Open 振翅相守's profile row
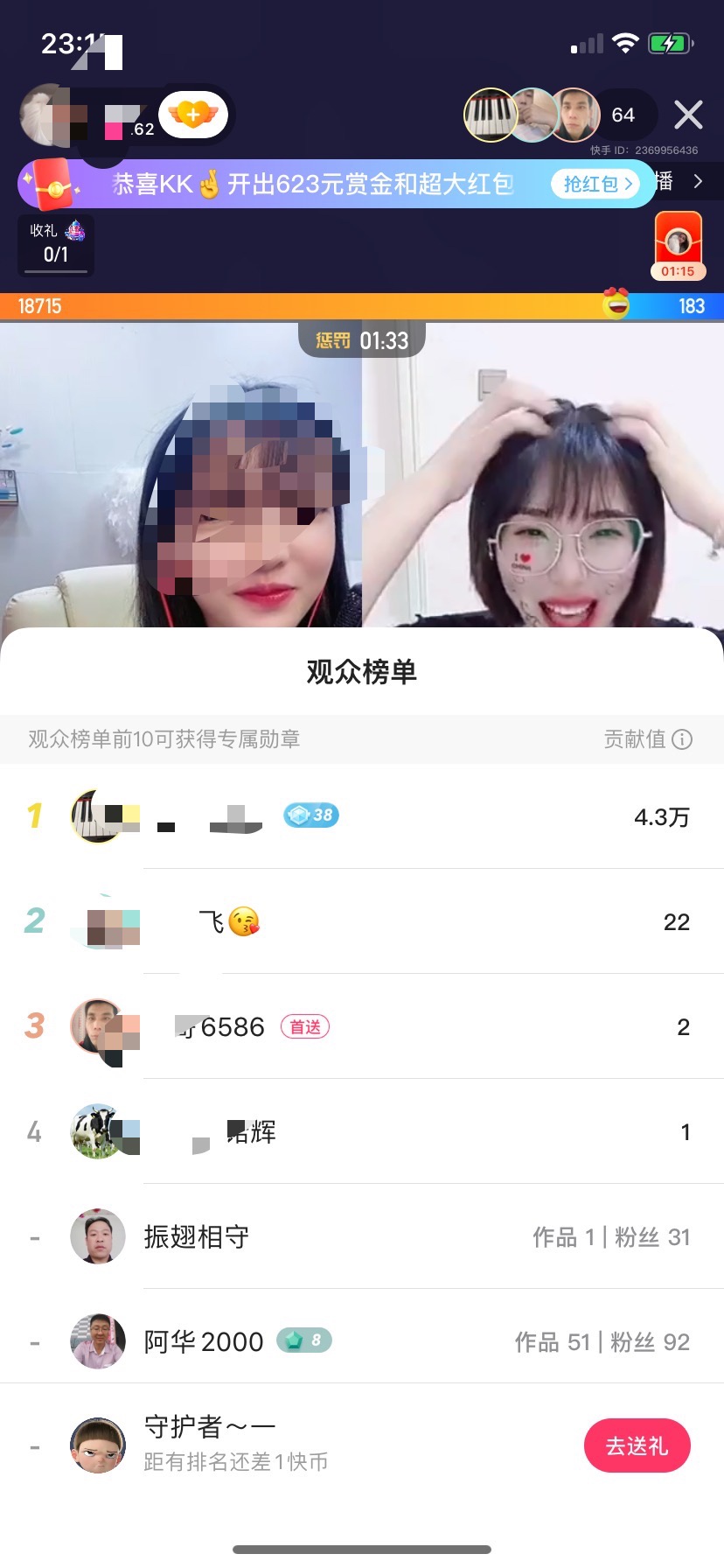Image resolution: width=724 pixels, height=1568 pixels. 362,1236
